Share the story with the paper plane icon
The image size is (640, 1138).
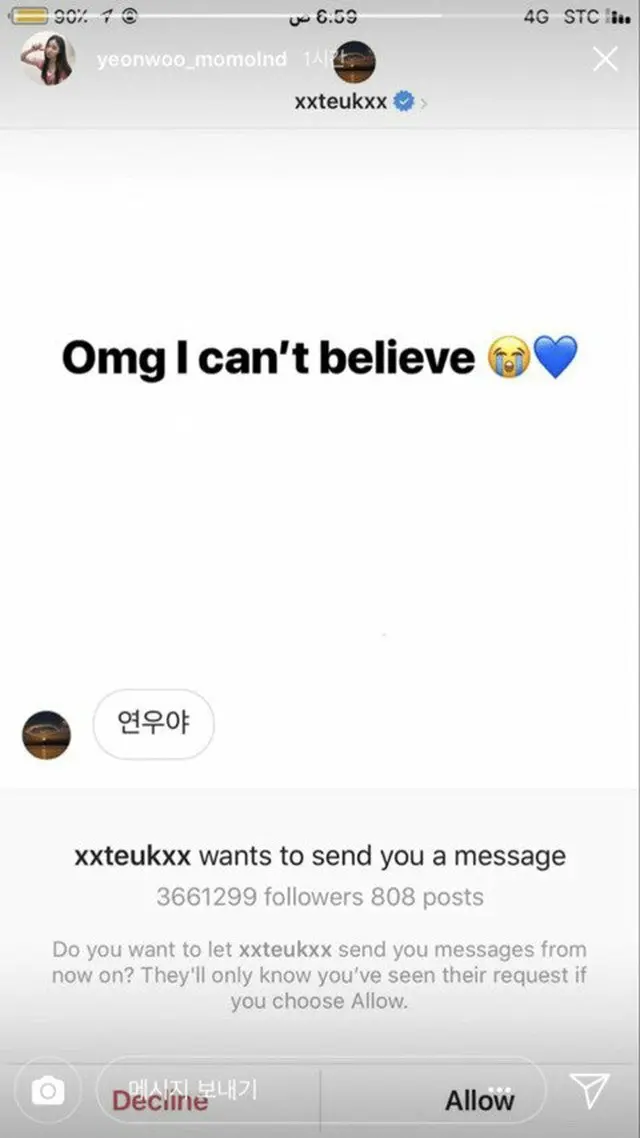(x=588, y=1090)
